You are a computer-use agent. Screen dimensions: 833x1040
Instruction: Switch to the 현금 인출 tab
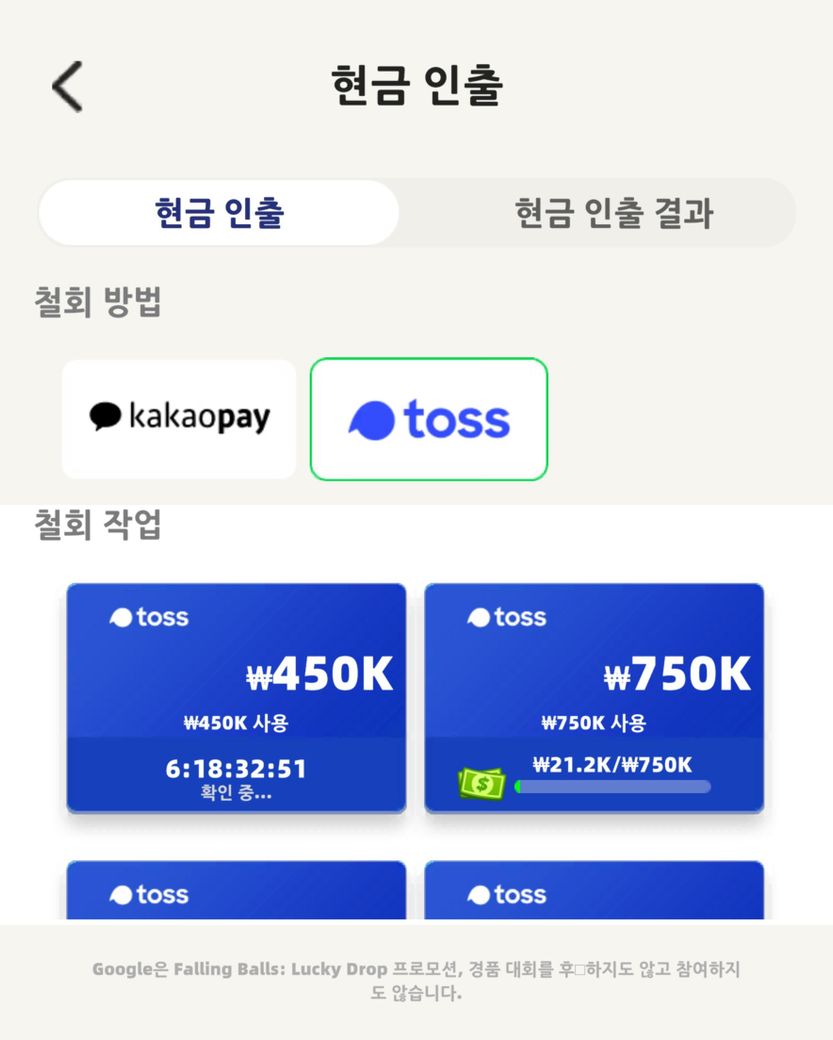(219, 213)
